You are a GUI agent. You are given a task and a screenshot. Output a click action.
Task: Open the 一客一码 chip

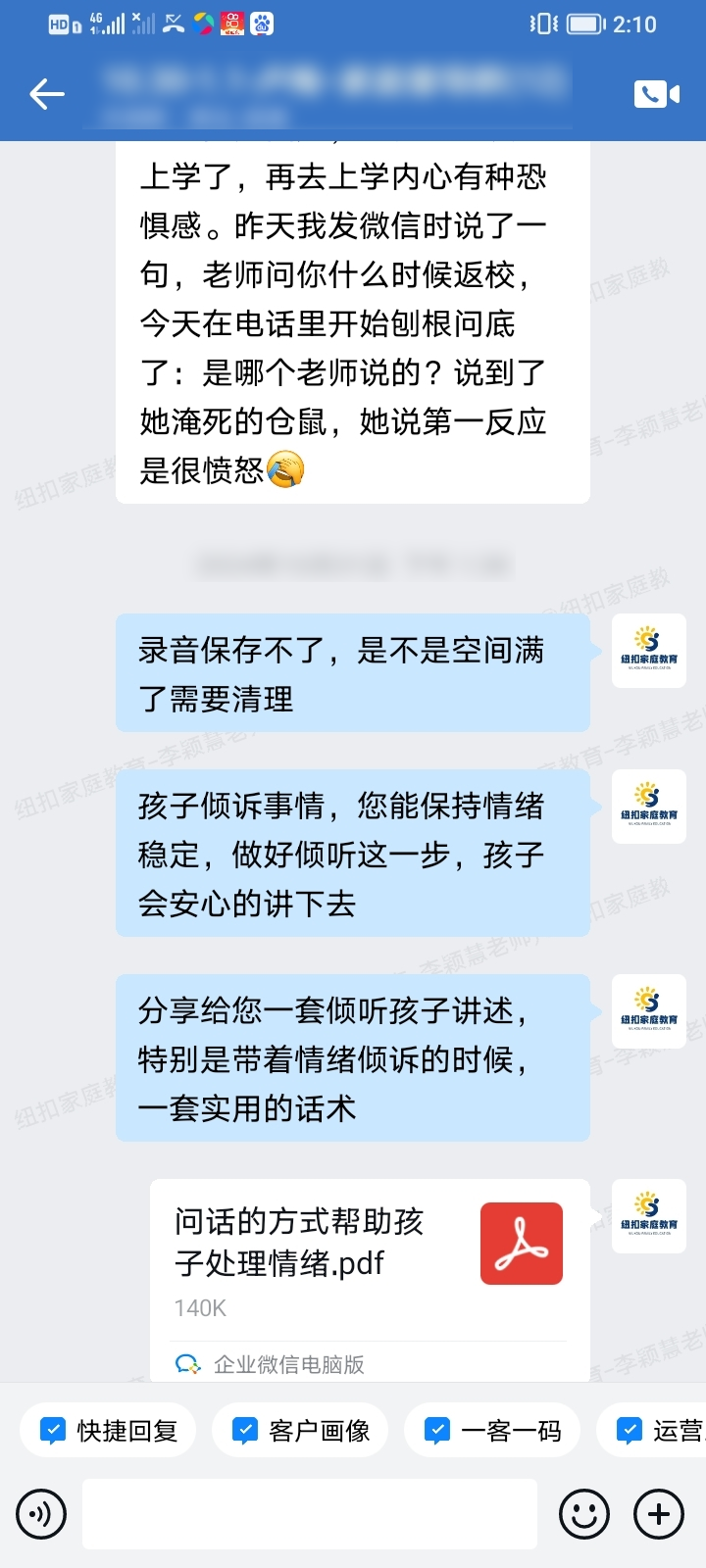tap(492, 1431)
